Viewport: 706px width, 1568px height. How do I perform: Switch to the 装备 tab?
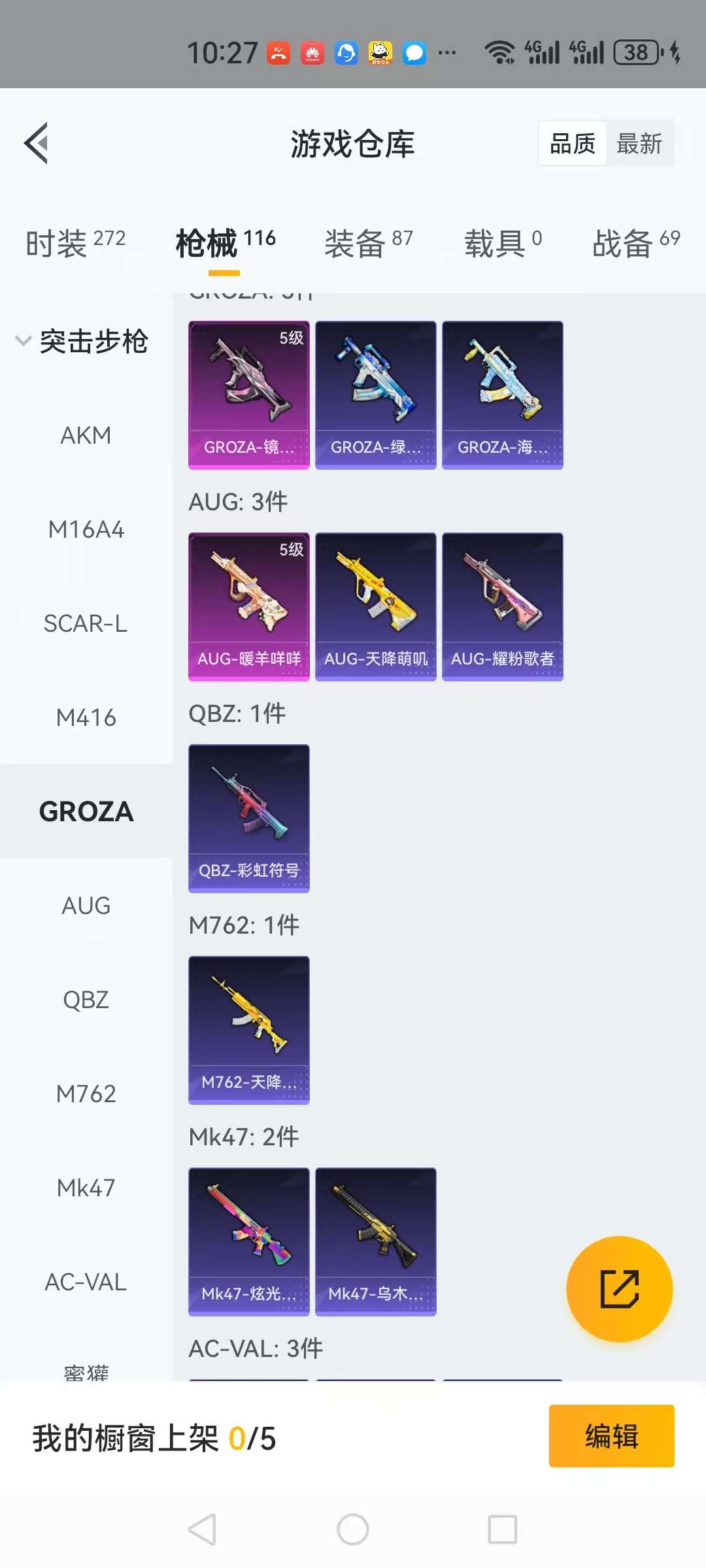(368, 243)
